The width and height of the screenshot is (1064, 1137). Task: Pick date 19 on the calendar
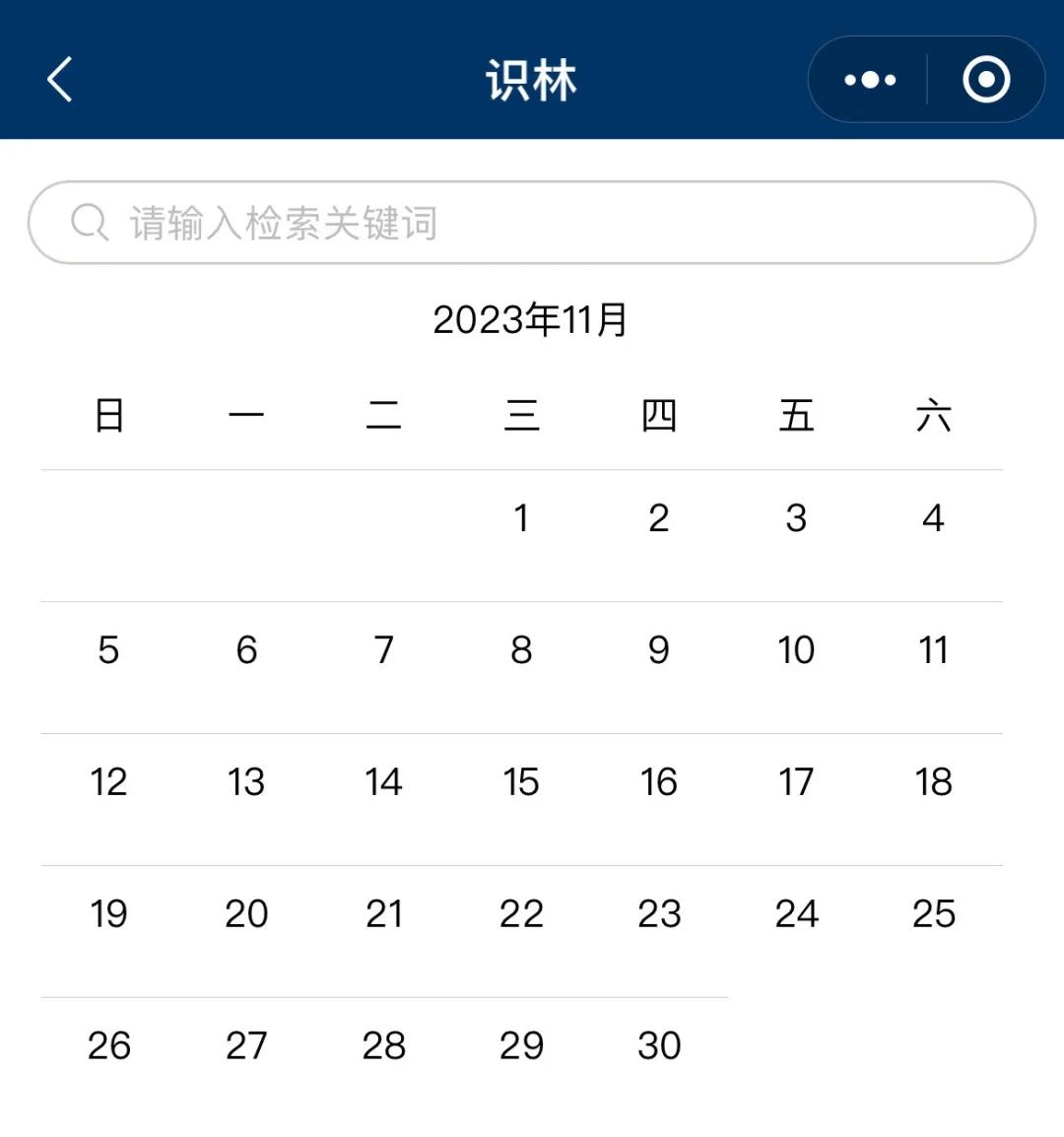108,914
